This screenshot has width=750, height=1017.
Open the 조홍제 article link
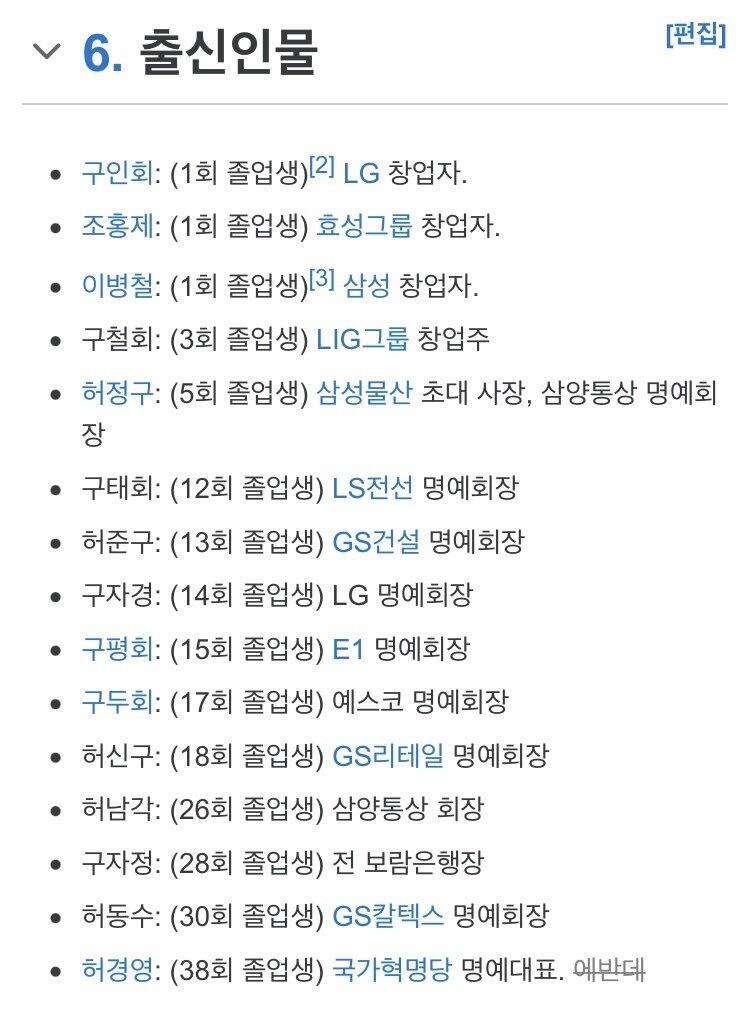pyautogui.click(x=117, y=226)
